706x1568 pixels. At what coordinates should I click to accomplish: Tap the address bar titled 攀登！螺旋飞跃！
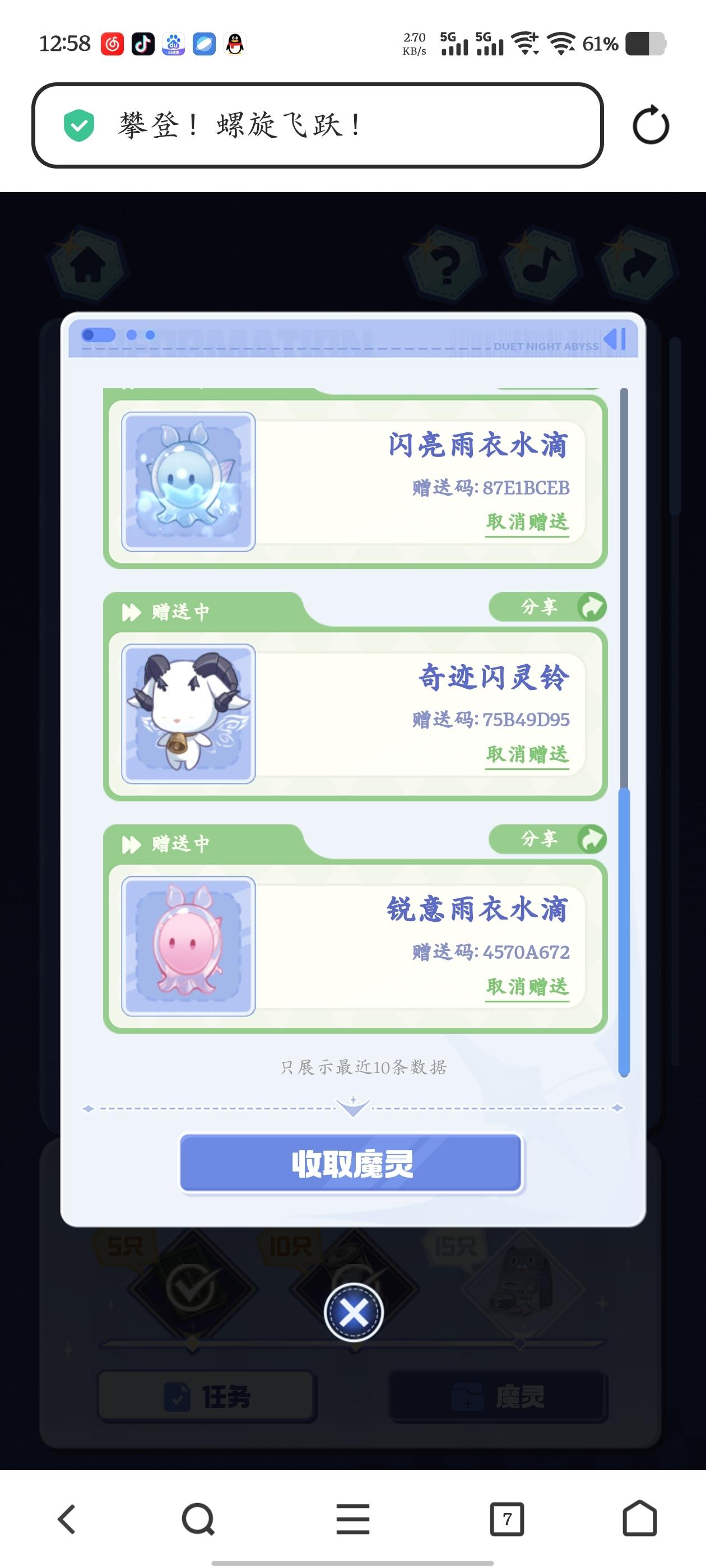(x=317, y=125)
